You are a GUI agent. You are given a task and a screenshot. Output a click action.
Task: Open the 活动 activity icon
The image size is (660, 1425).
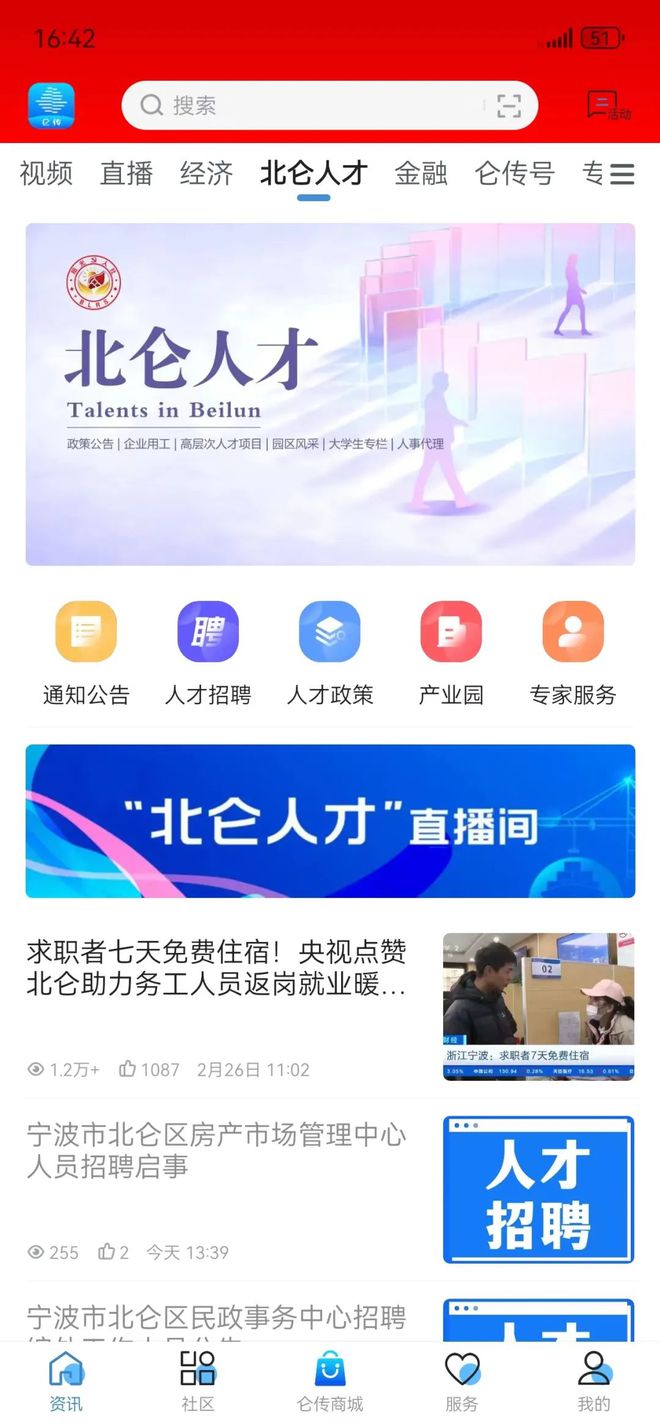[x=606, y=106]
